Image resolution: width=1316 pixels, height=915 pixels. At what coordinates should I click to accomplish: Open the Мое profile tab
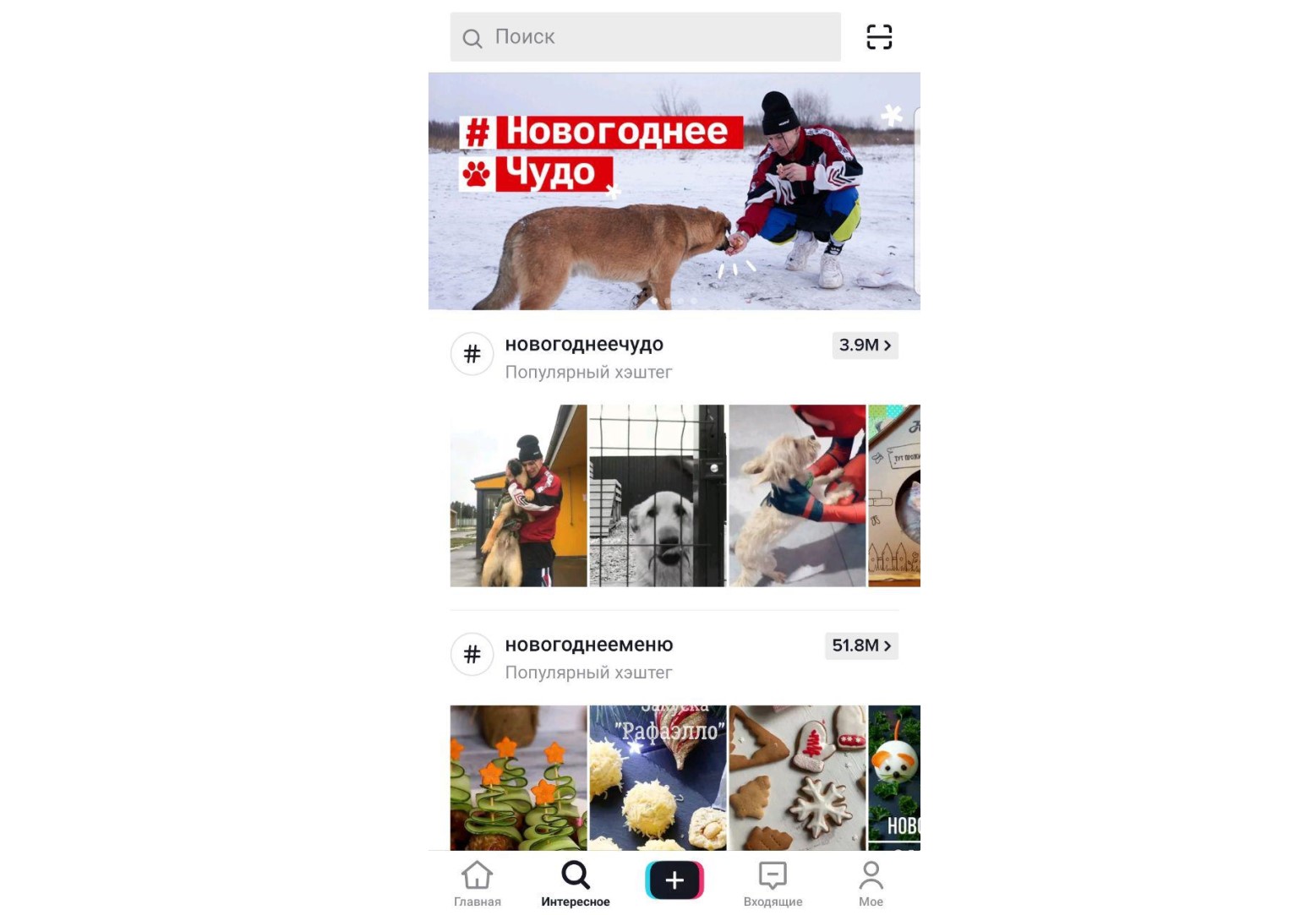(x=871, y=884)
